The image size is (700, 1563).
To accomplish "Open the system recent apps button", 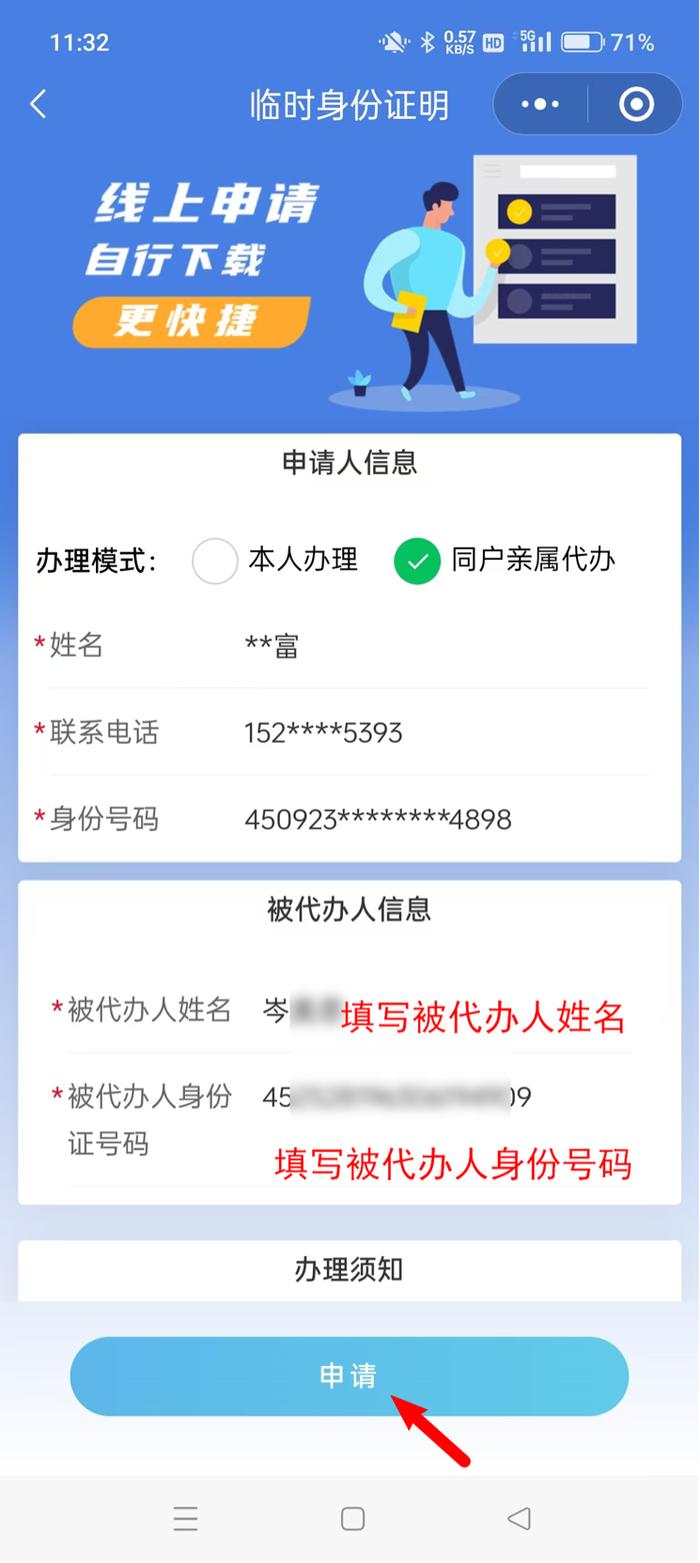I will pos(186,1519).
